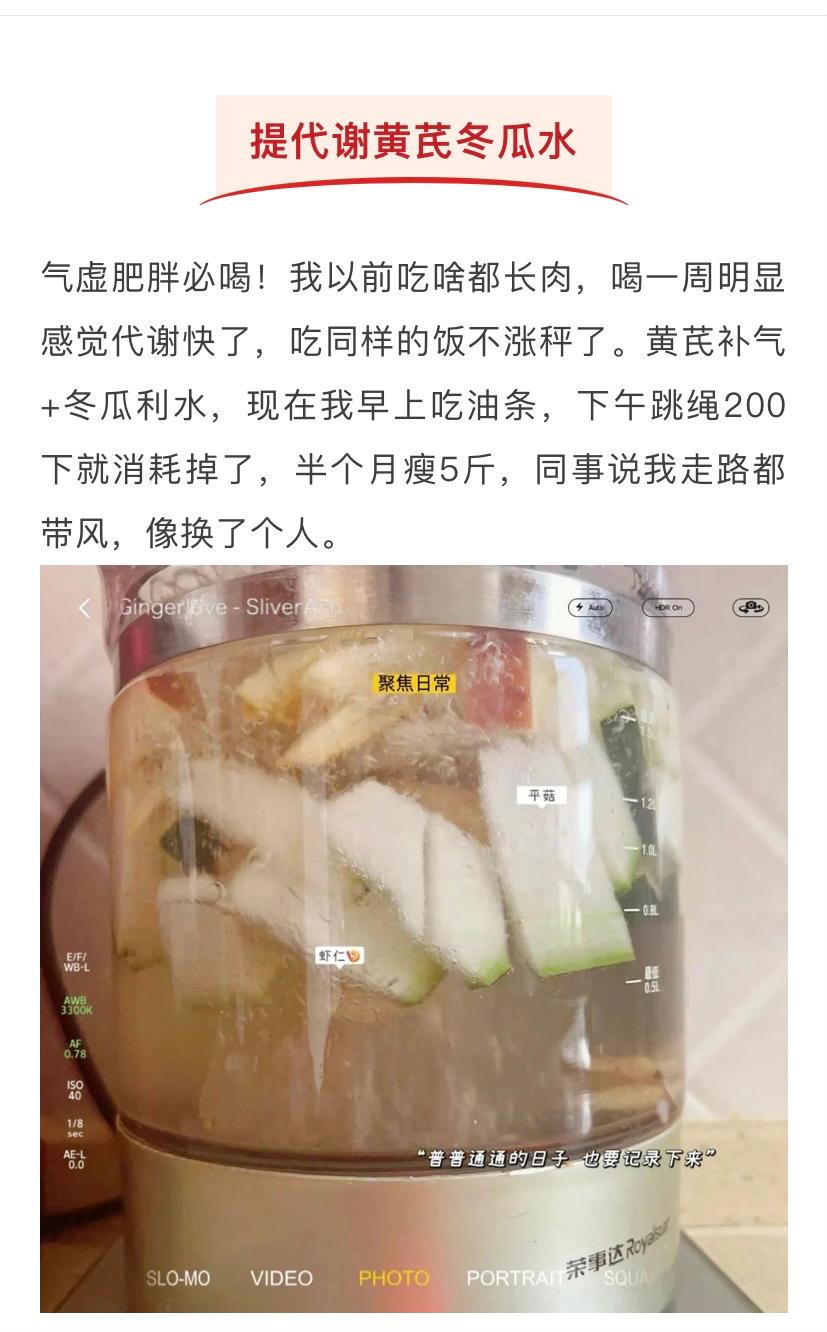The height and width of the screenshot is (1332, 827).
Task: Choose SQUARE shooting mode
Action: pos(626,1278)
